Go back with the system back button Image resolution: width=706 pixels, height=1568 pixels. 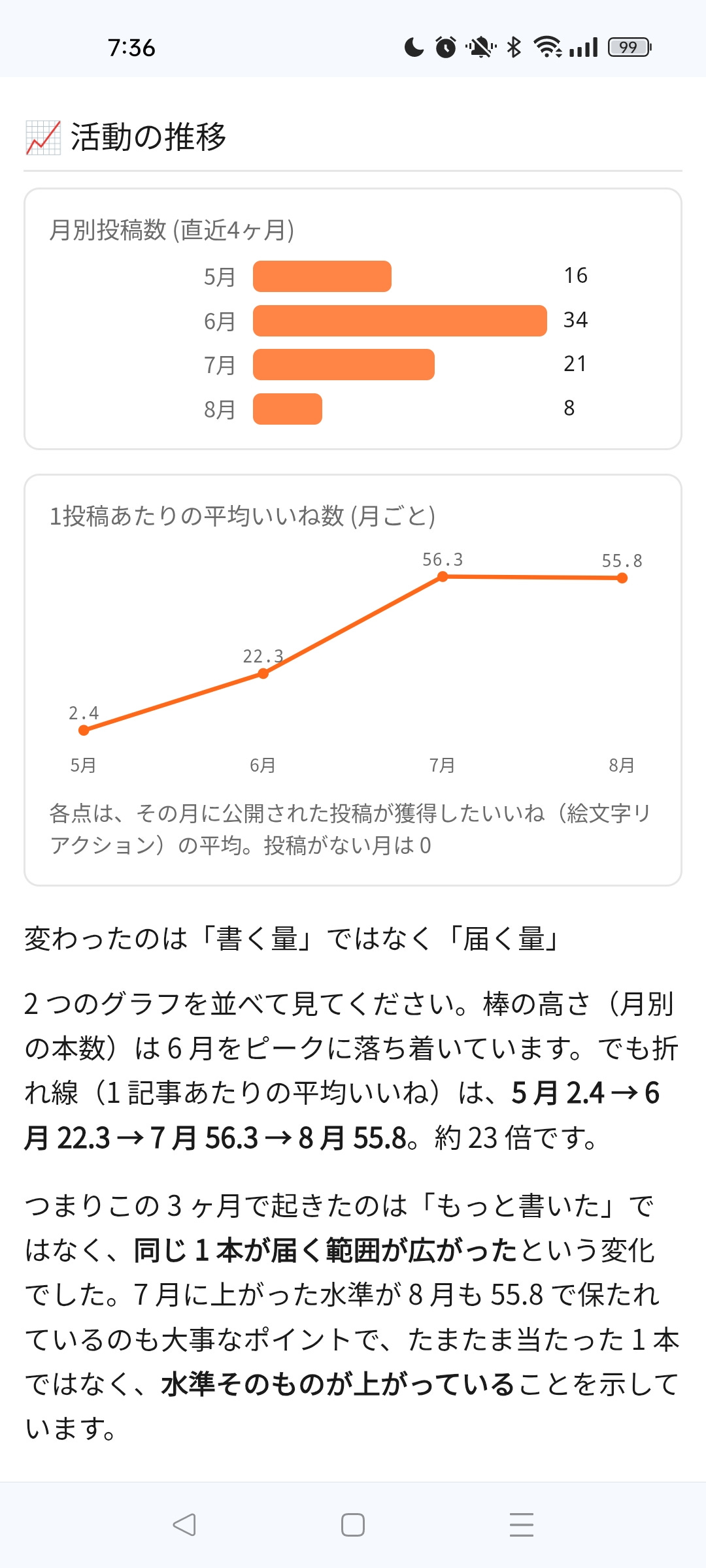coord(184,1525)
